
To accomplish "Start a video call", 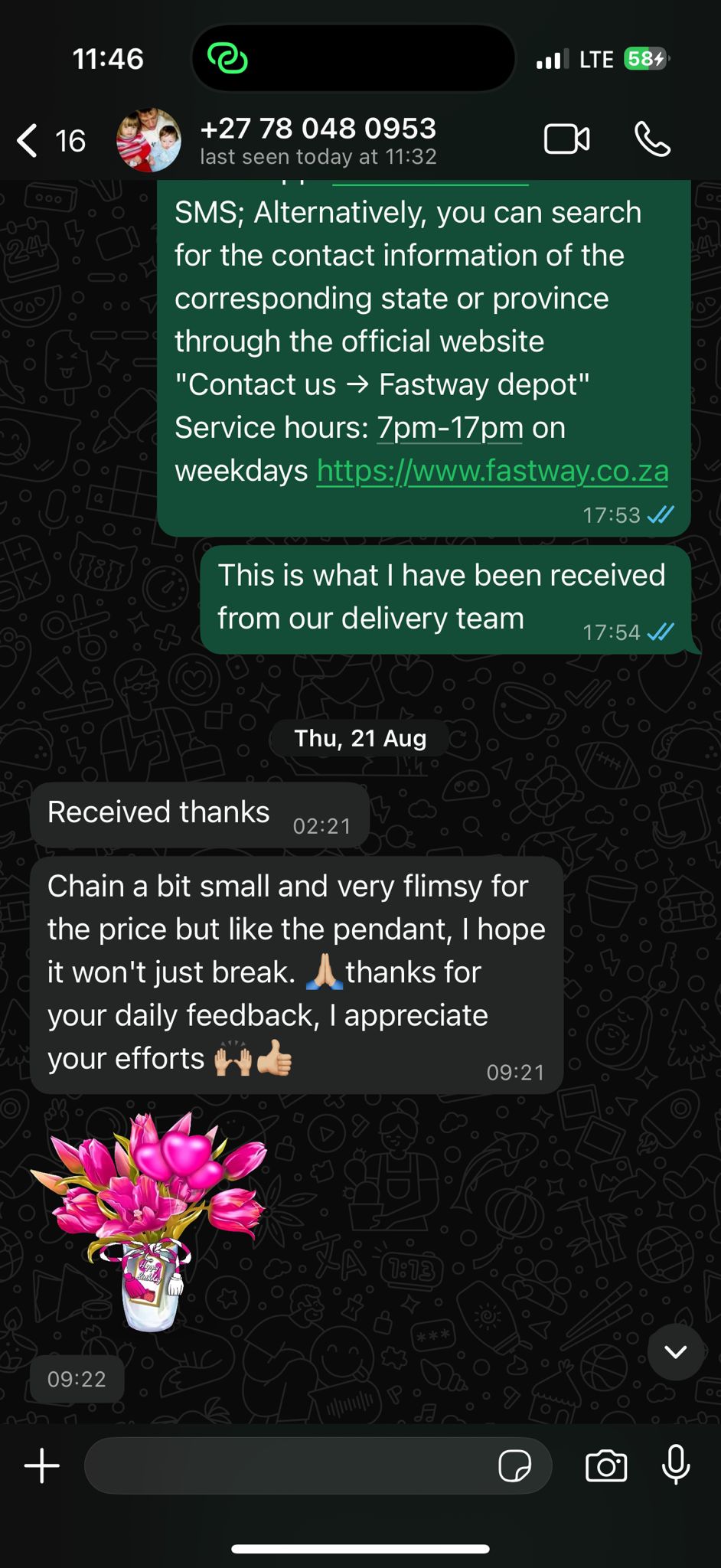I will [x=566, y=140].
